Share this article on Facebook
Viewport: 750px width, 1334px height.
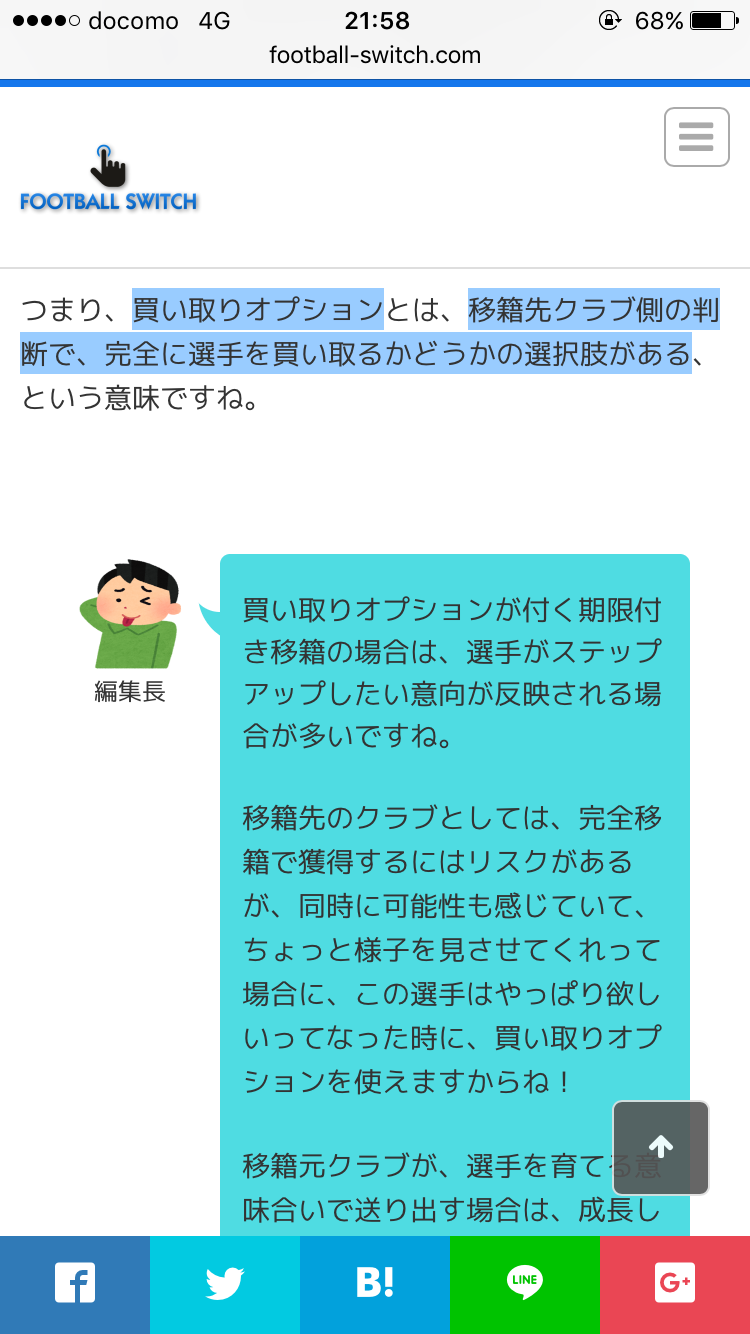tap(75, 1284)
